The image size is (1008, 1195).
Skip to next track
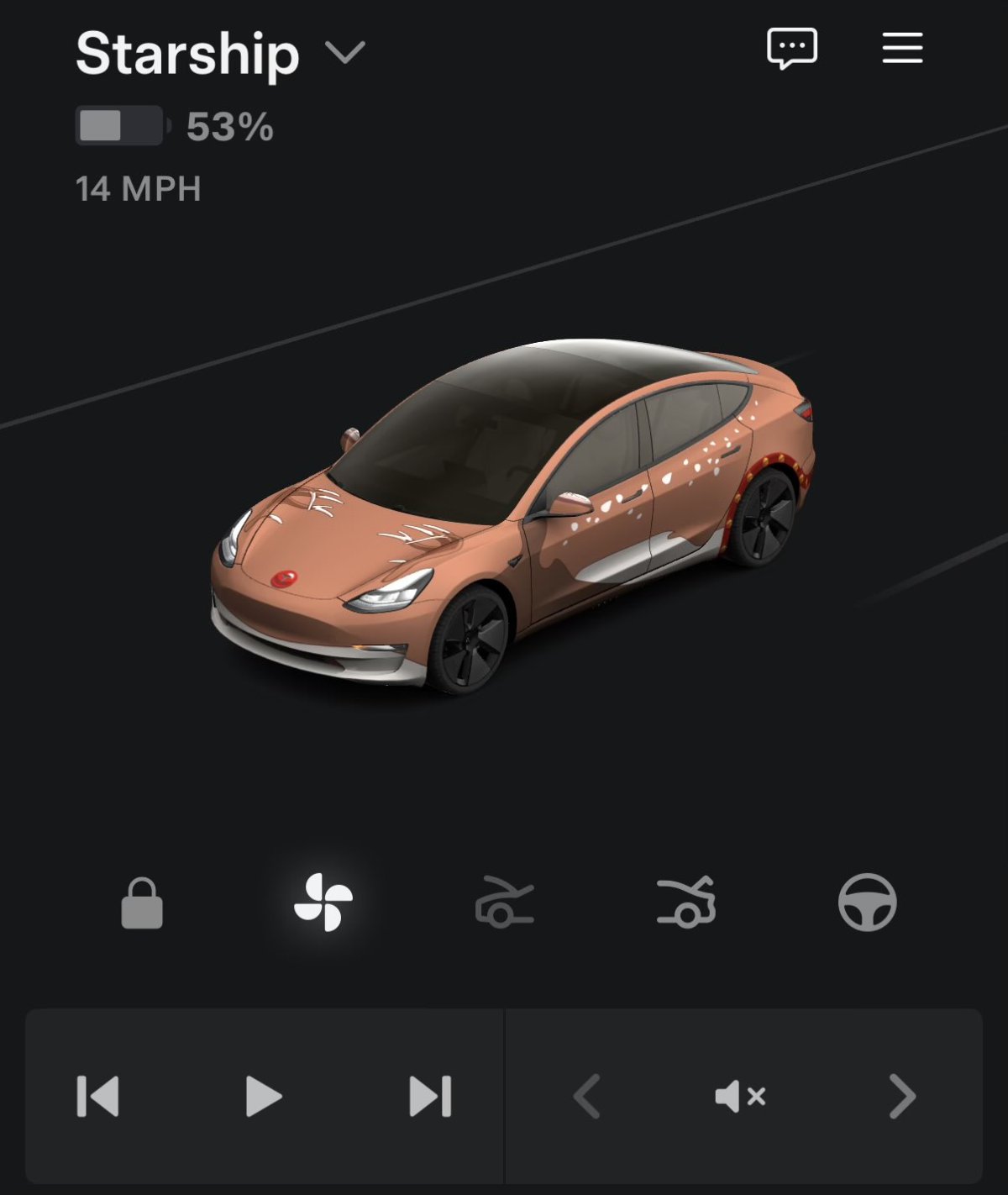tap(430, 1096)
